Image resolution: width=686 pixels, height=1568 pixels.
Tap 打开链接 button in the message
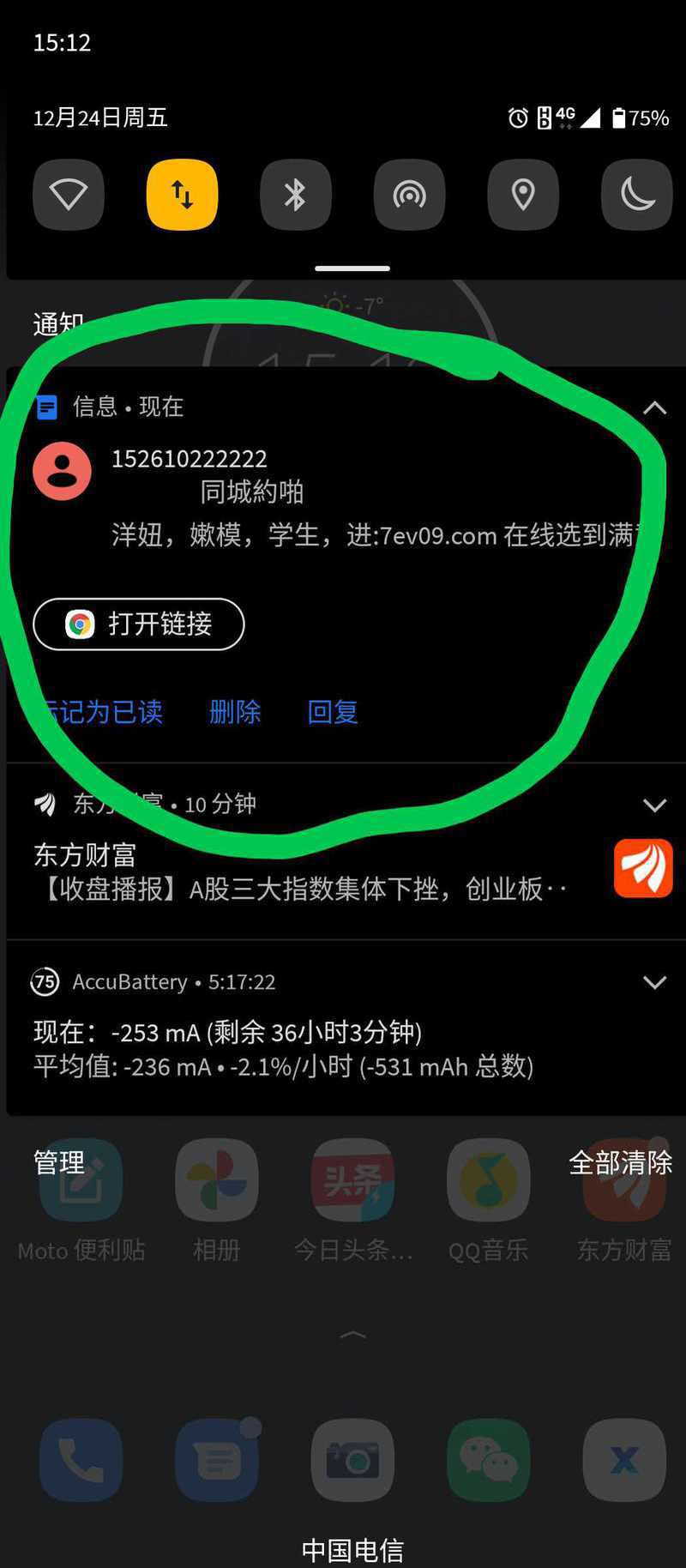pyautogui.click(x=139, y=624)
